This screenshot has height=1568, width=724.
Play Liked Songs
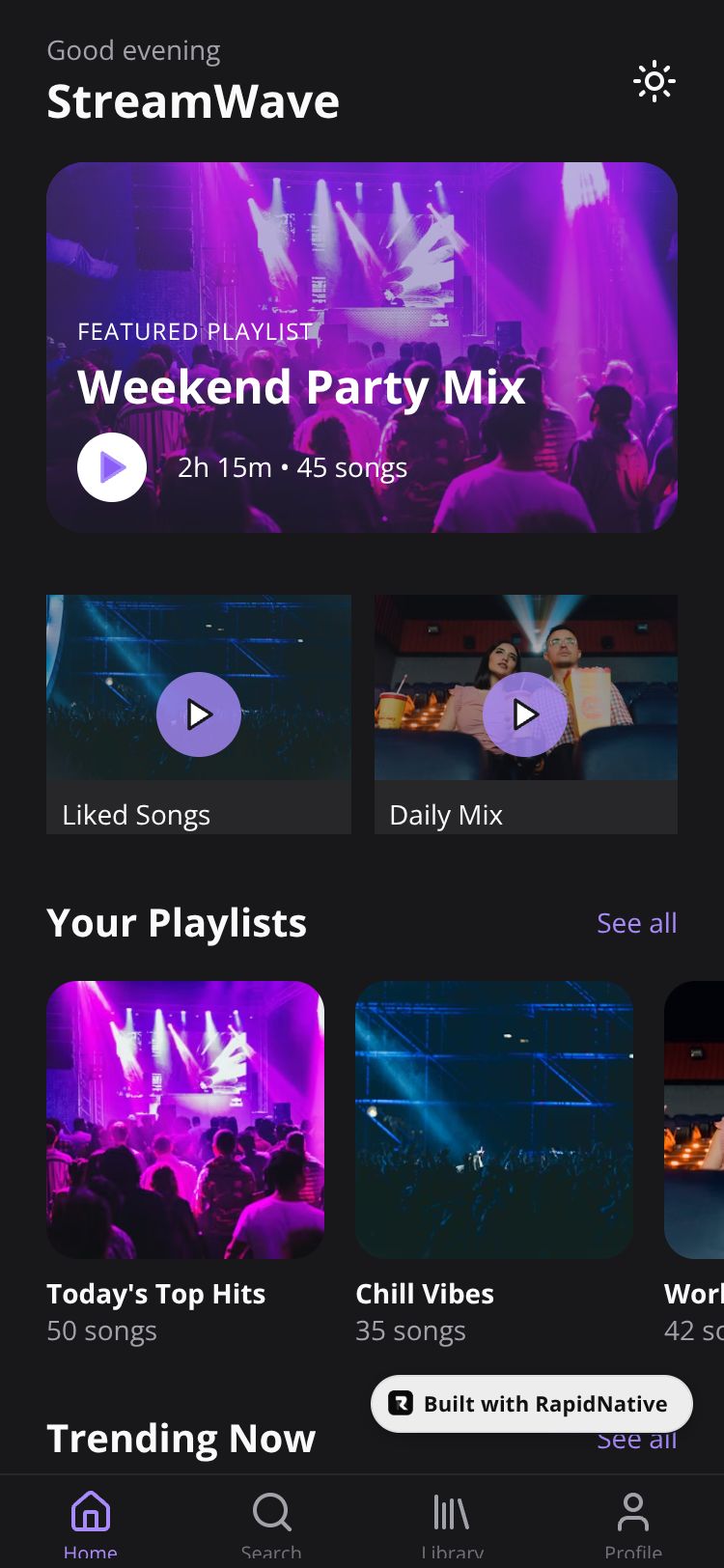(x=199, y=714)
